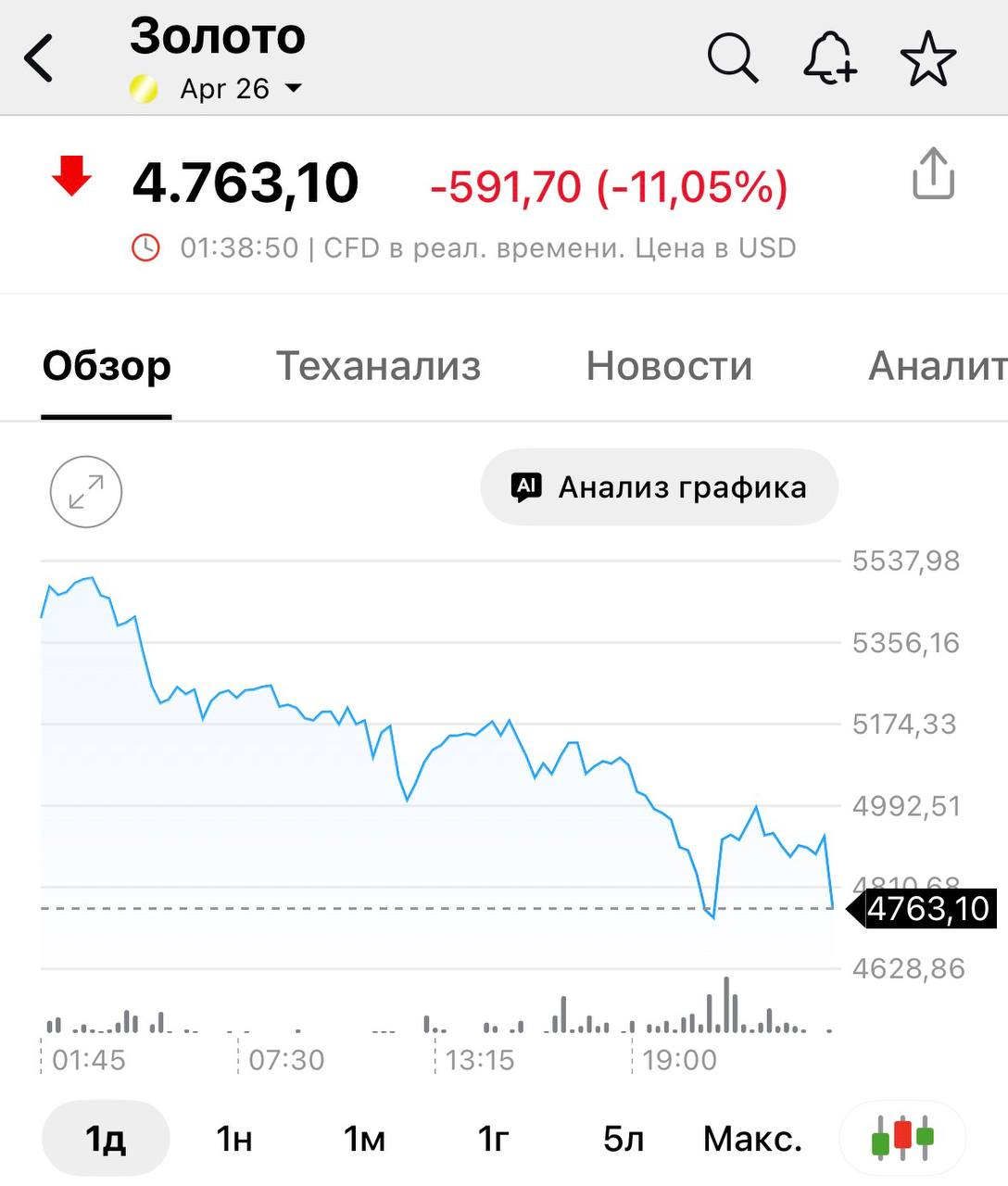Set chart range to 5л
Image resolution: width=1008 pixels, height=1186 pixels.
coord(624,1139)
